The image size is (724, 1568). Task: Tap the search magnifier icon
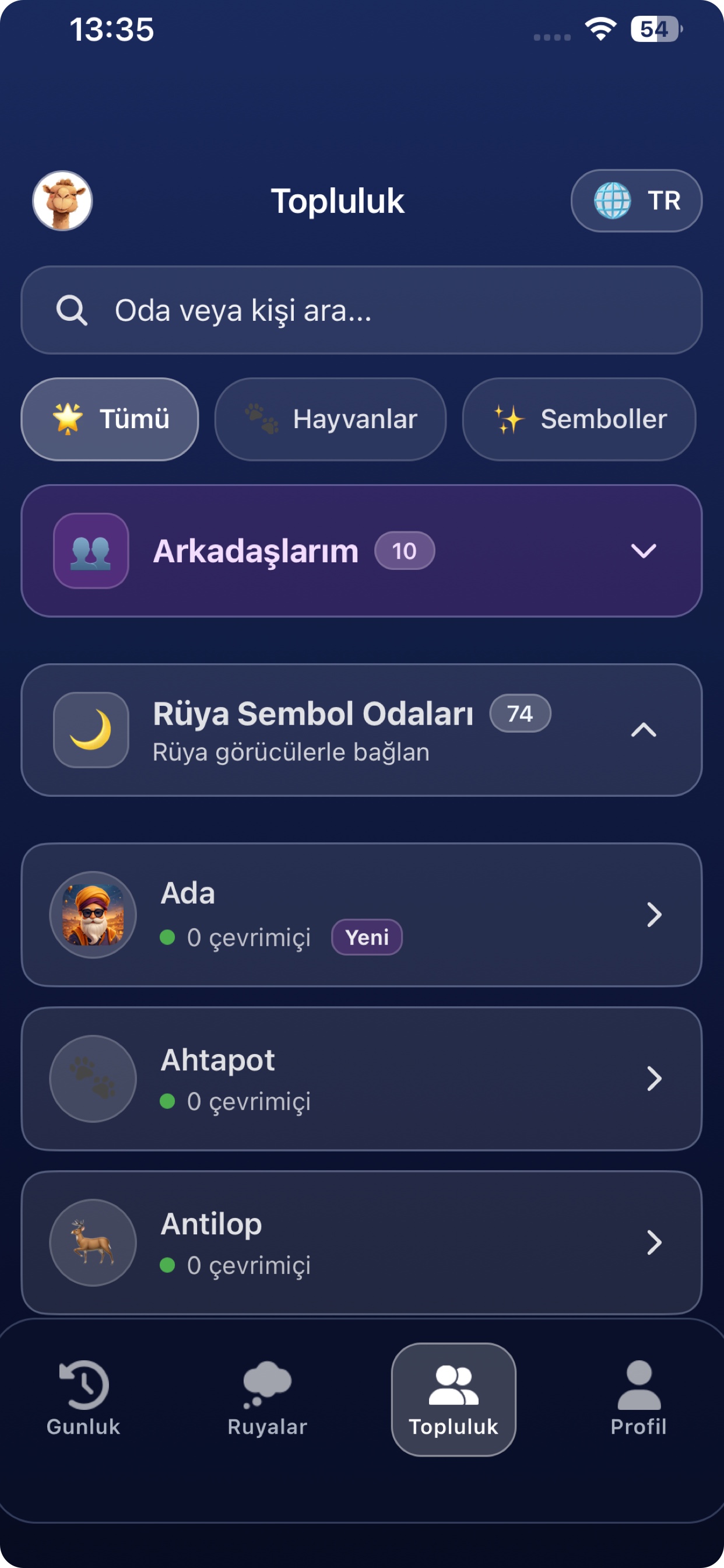click(x=71, y=310)
